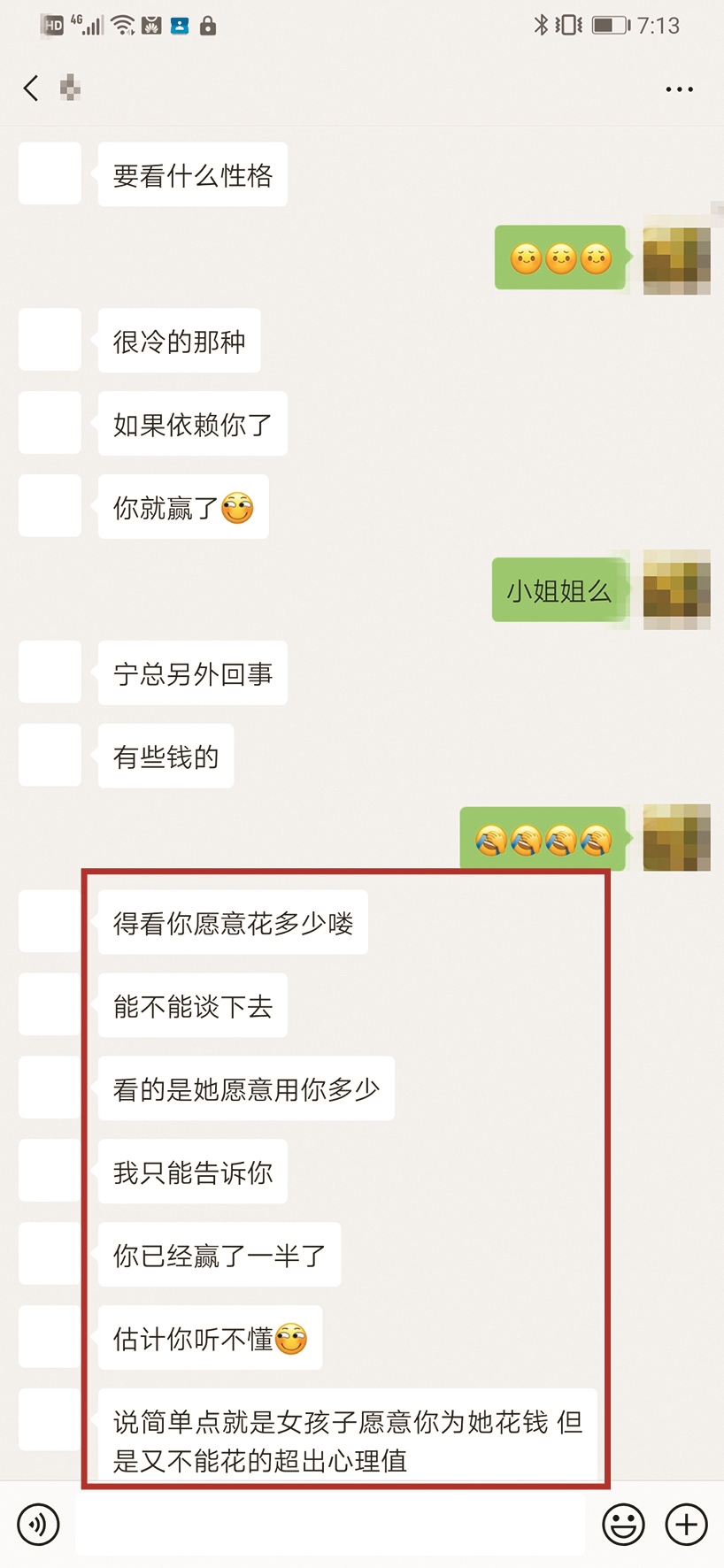
Task: Open contact avatar beside 要看什么性格
Action: point(50,174)
